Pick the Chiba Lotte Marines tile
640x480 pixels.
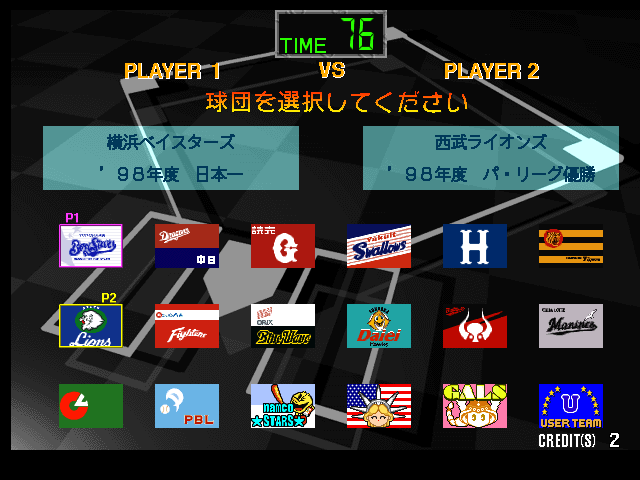click(x=571, y=326)
